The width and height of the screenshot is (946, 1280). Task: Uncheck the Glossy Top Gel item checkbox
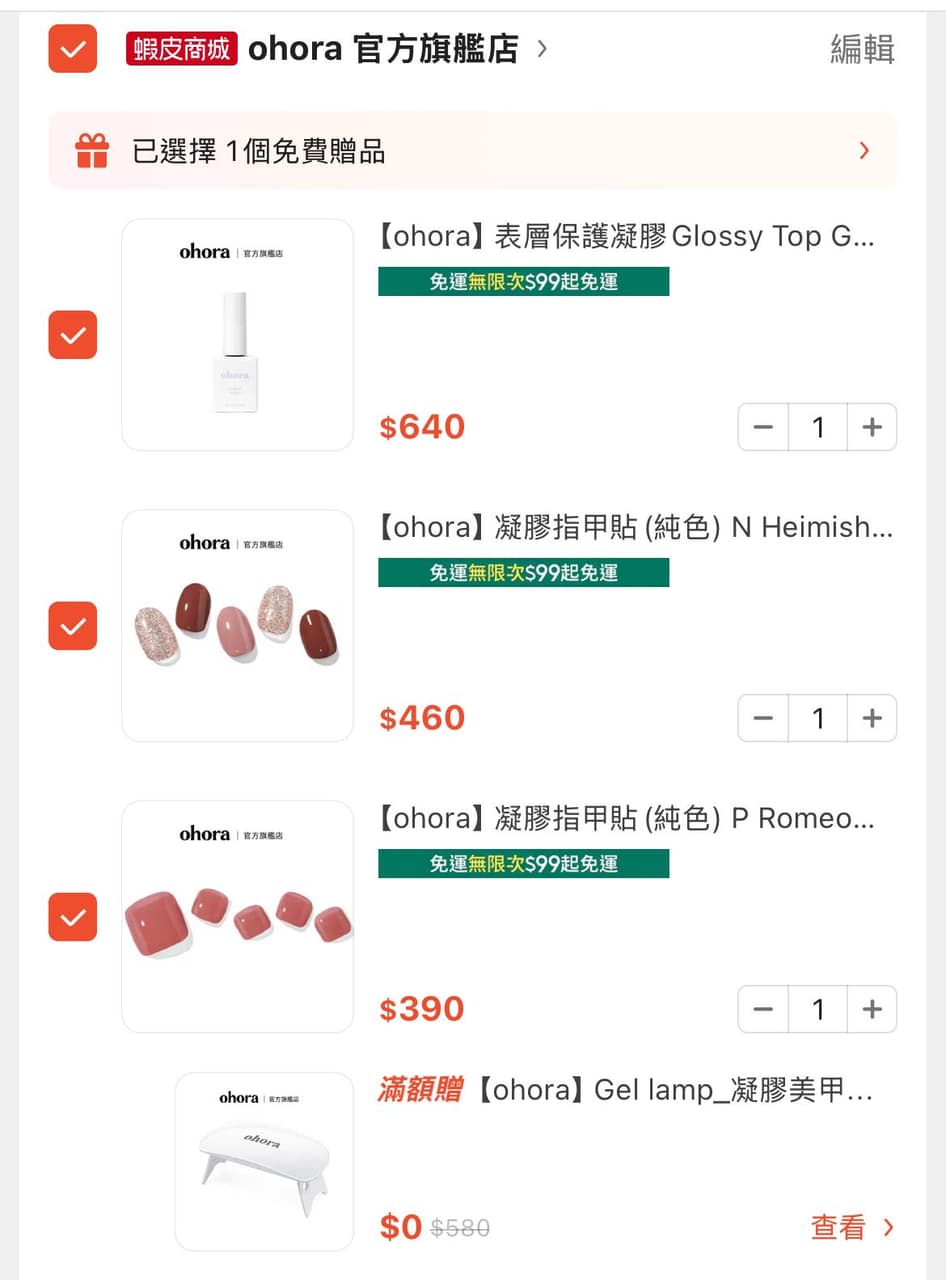(x=72, y=335)
